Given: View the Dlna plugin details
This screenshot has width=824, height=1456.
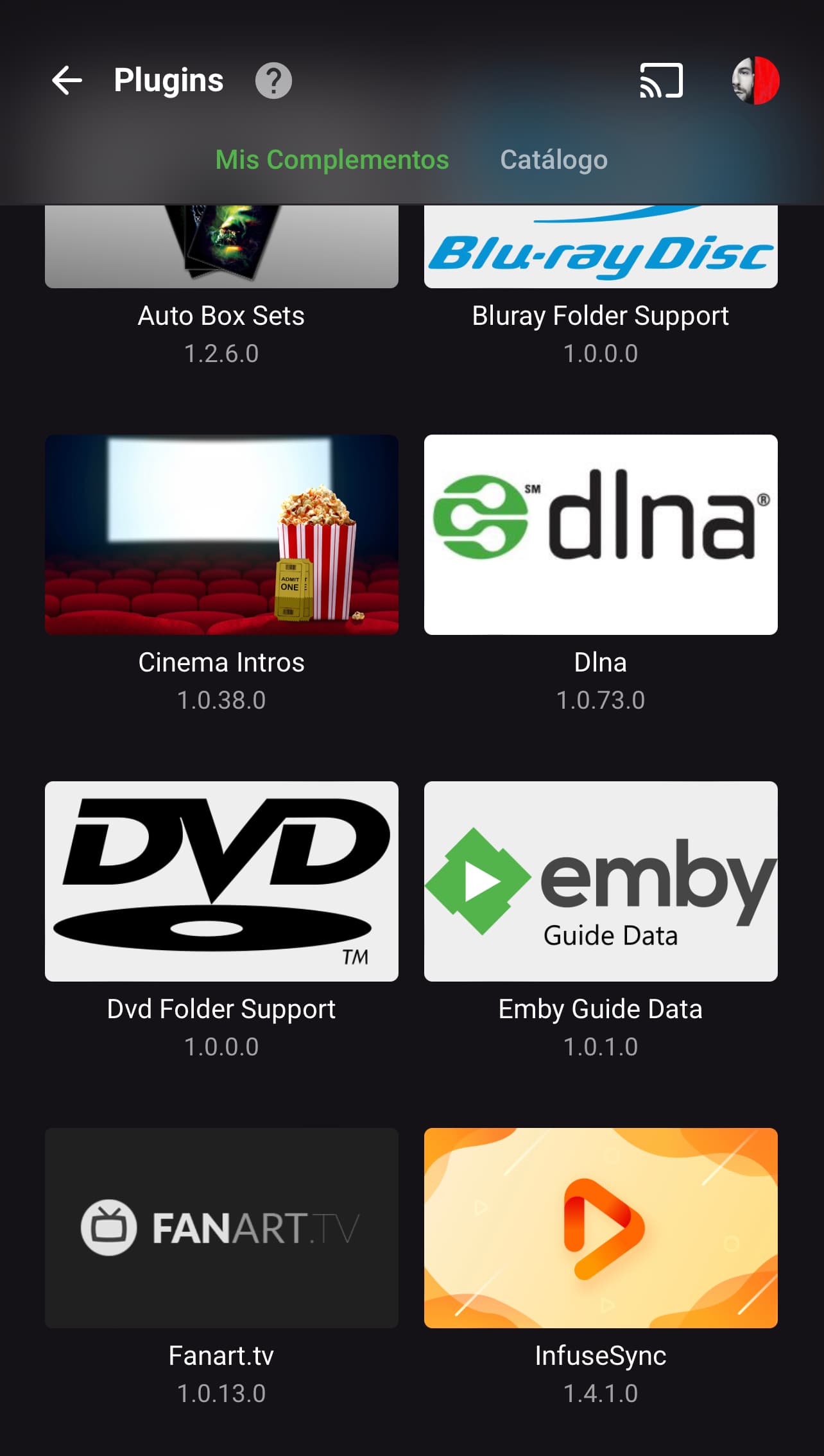Looking at the screenshot, I should [600, 535].
